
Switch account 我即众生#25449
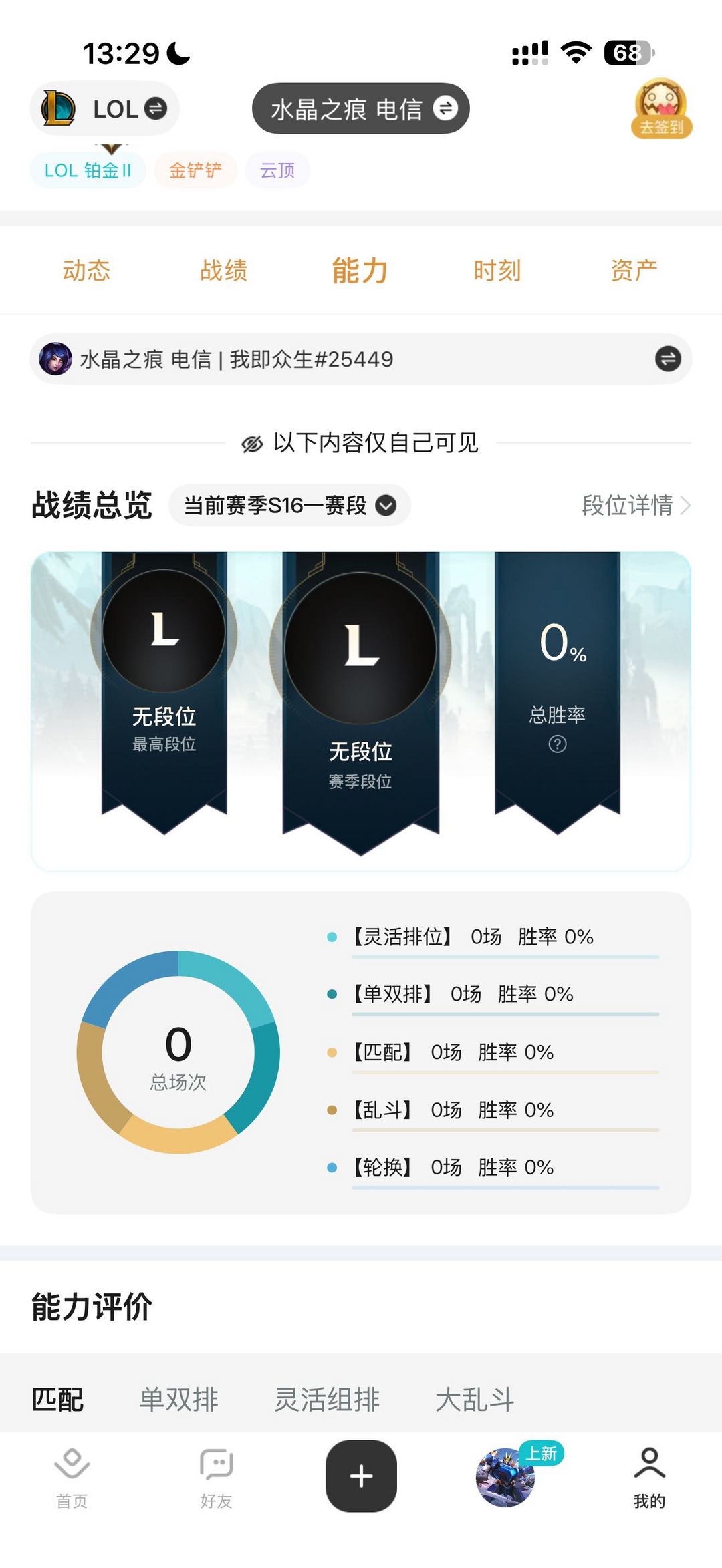[667, 359]
